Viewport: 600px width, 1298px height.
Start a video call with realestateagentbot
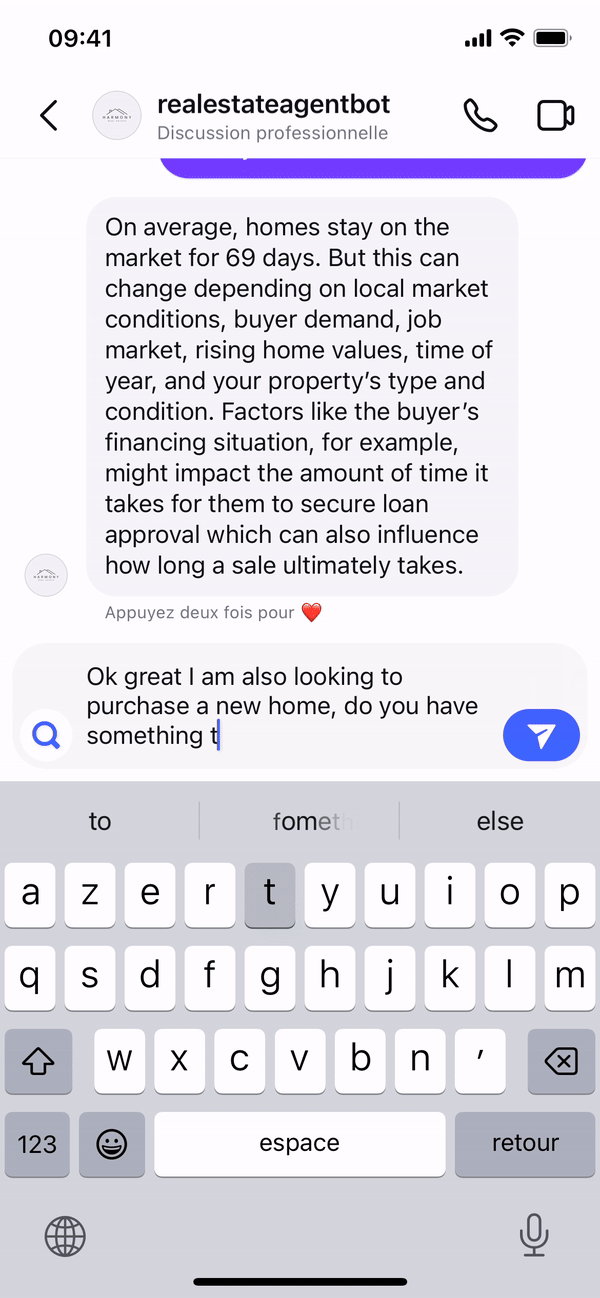click(x=555, y=116)
